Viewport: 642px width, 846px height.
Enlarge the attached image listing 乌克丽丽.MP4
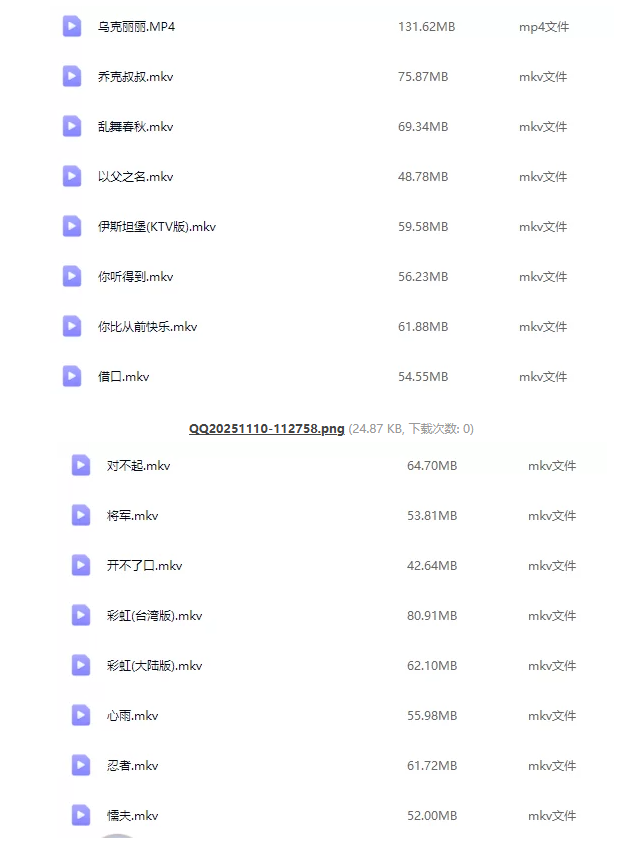[320, 200]
